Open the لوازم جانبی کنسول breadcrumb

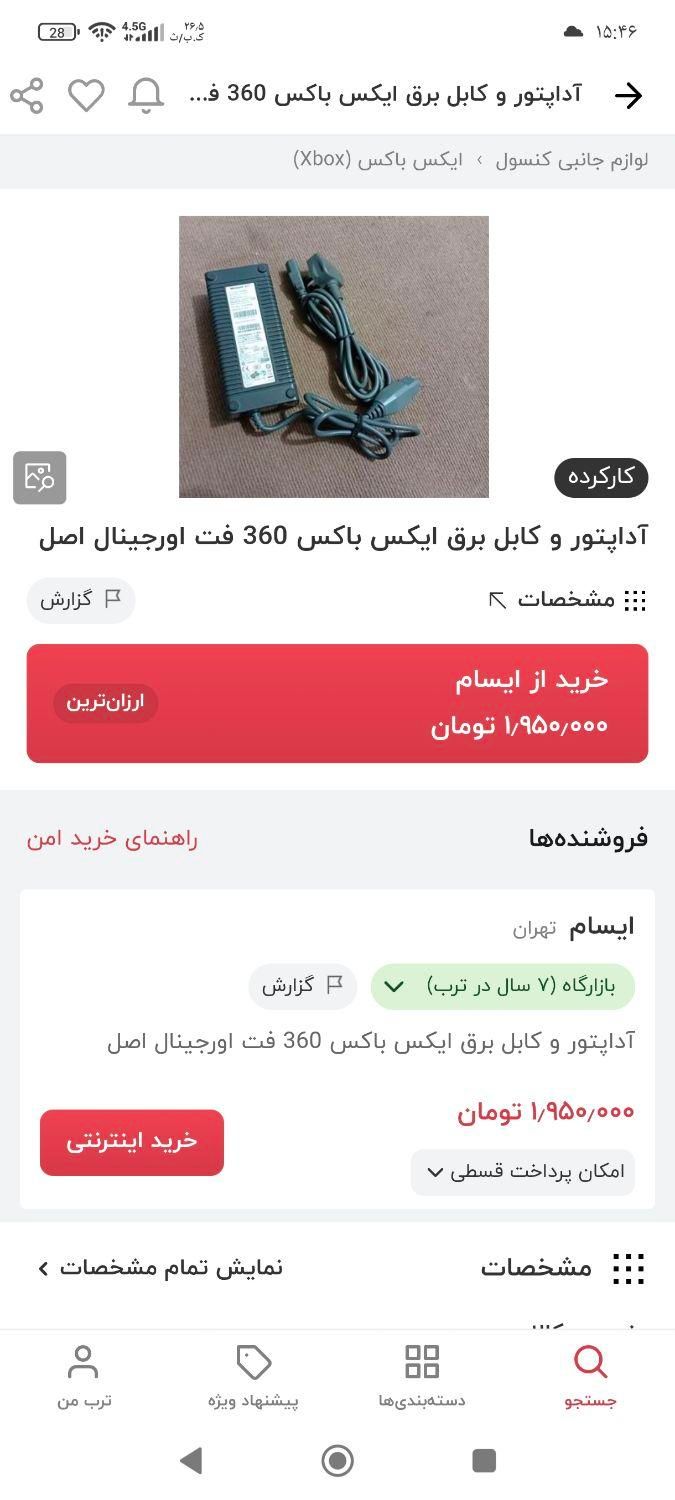pos(572,160)
